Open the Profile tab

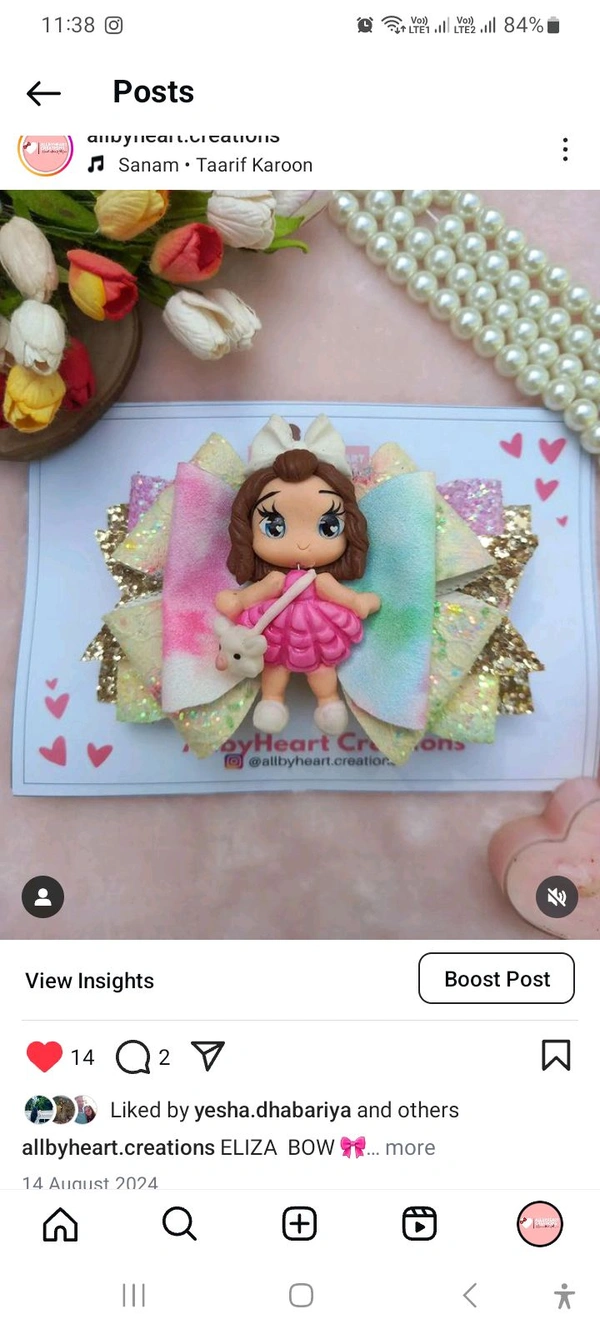[x=540, y=1223]
